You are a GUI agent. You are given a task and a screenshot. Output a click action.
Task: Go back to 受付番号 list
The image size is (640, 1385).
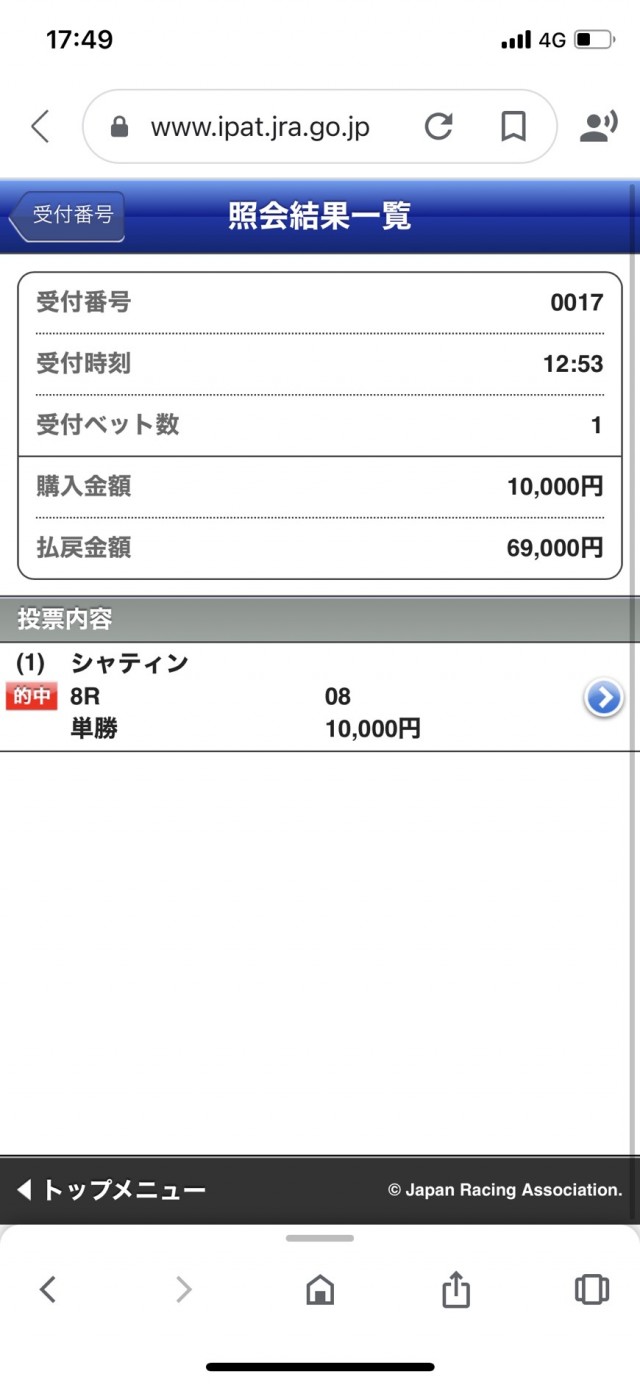68,216
